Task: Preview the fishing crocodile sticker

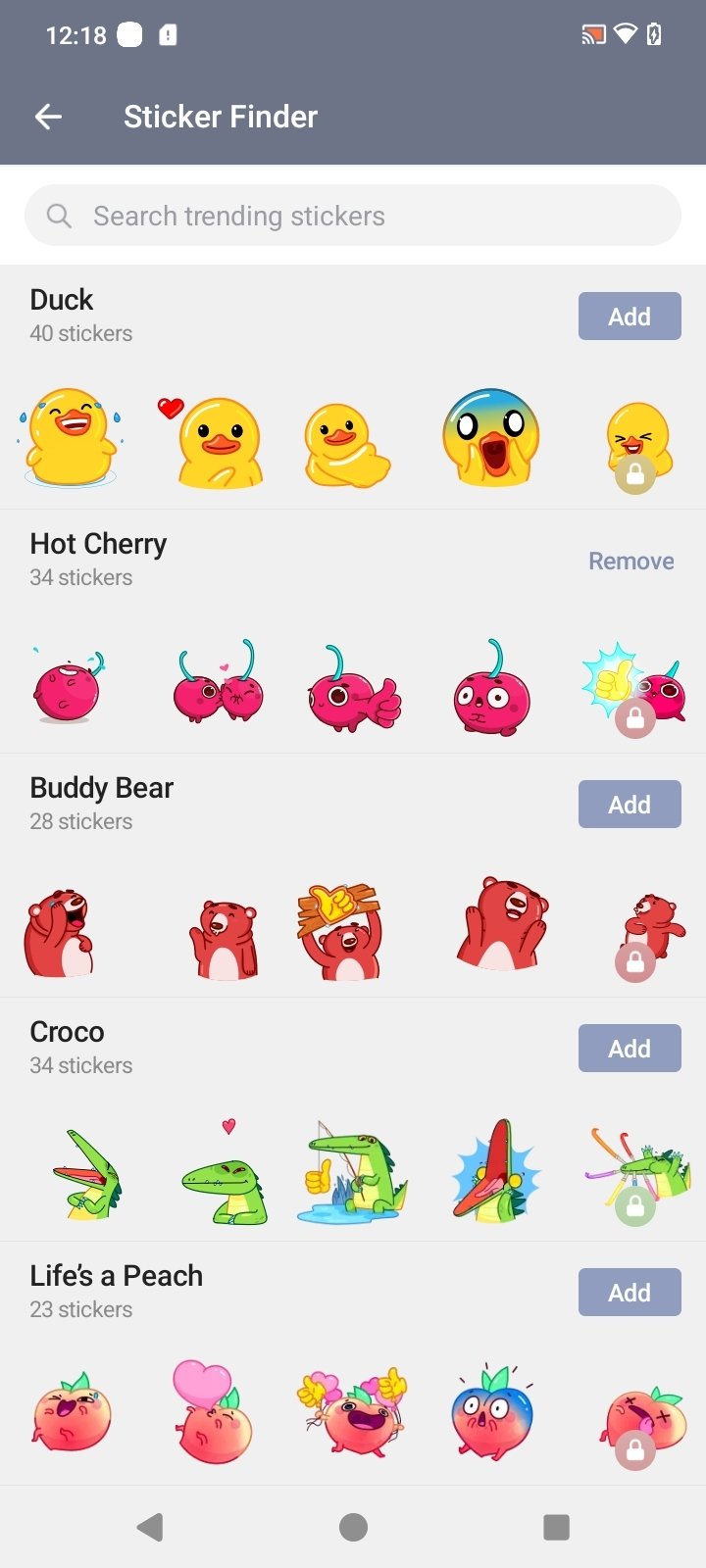Action: point(350,1172)
